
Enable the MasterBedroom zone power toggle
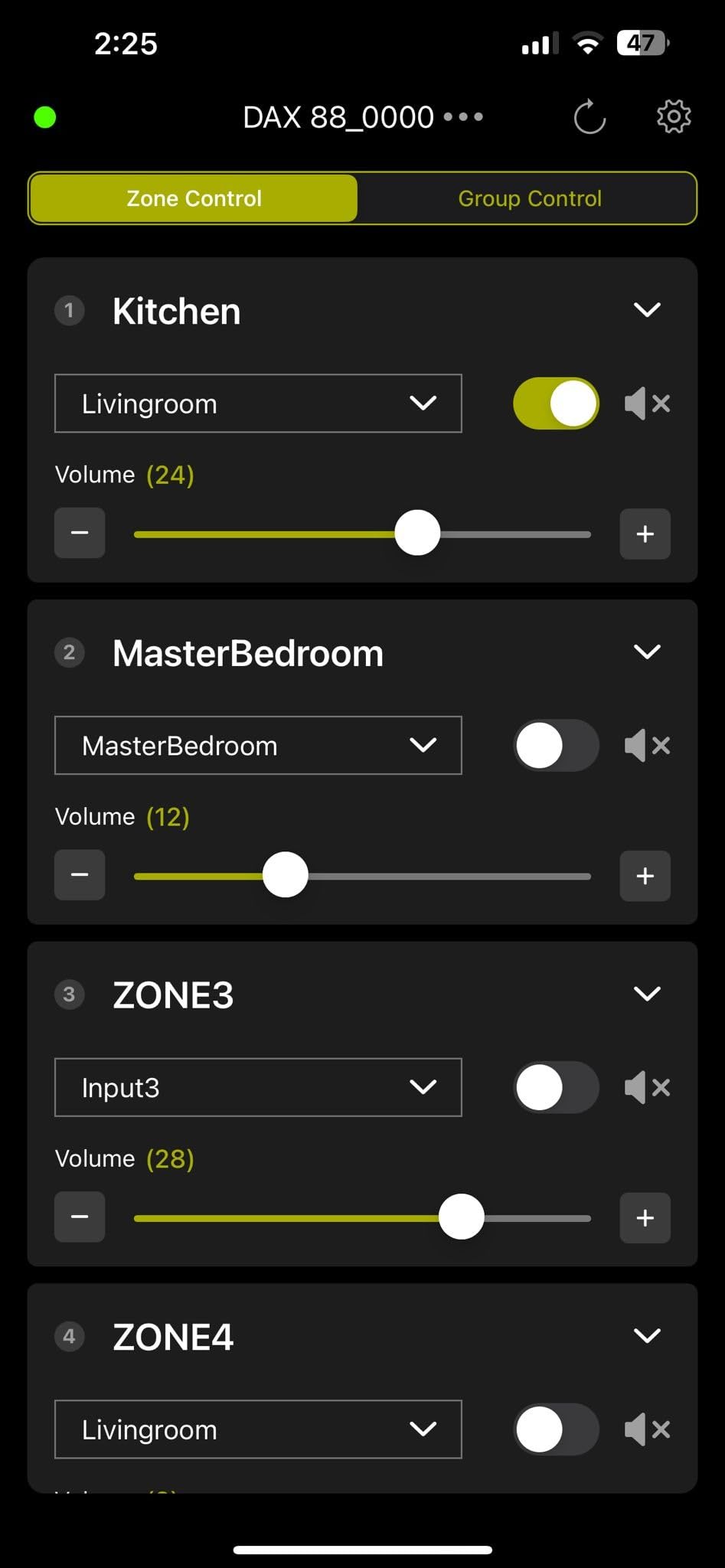pos(556,744)
